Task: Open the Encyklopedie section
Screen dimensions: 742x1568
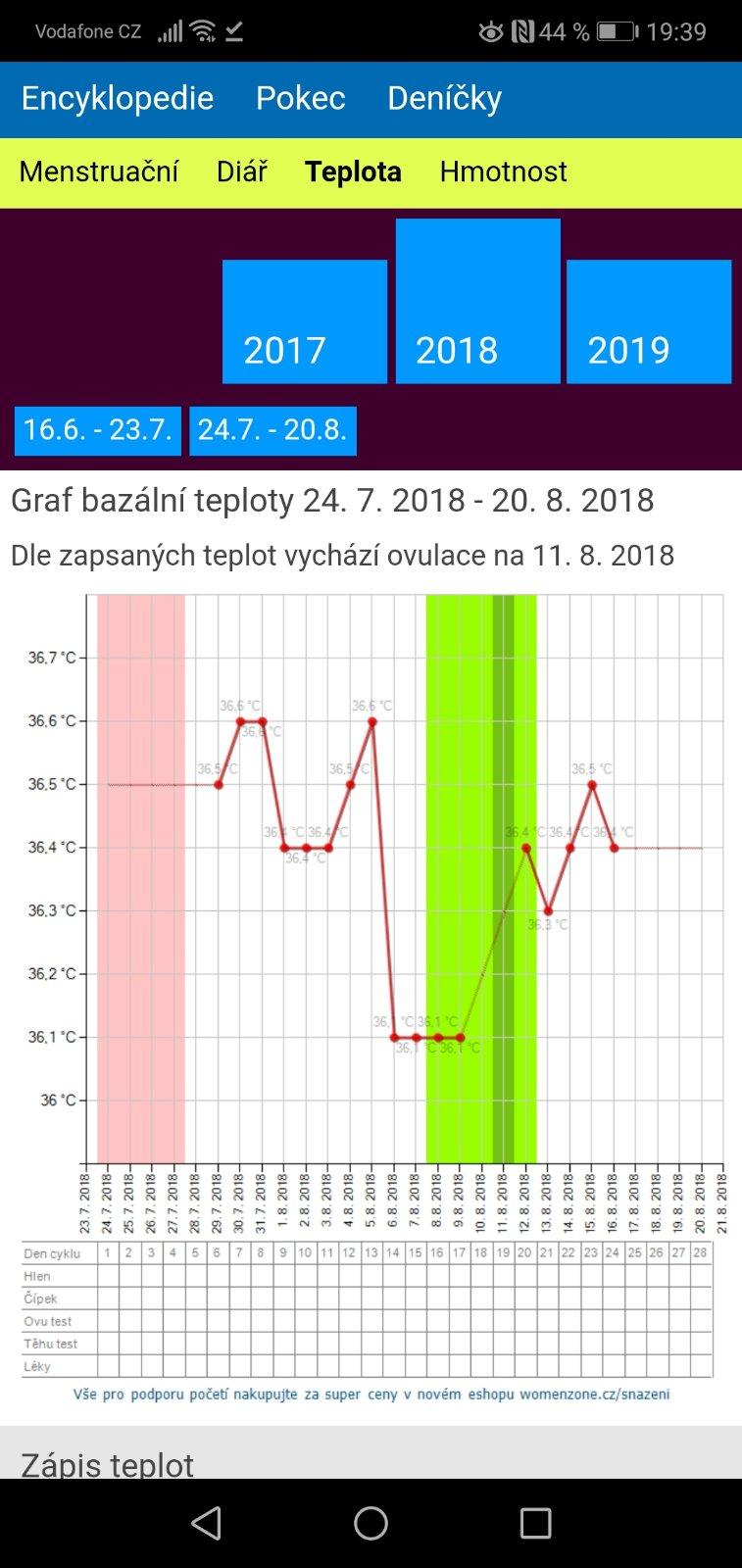Action: (118, 98)
